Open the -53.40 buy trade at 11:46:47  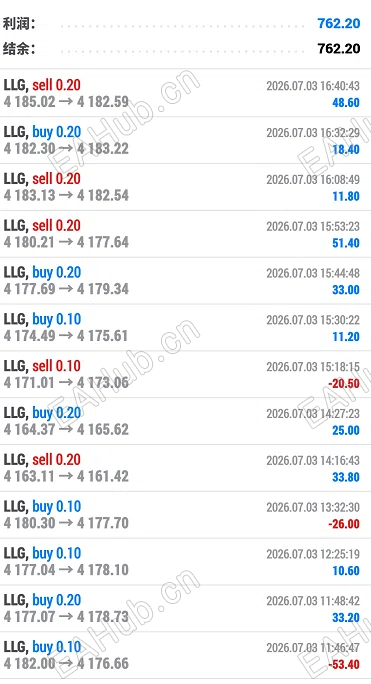point(186,655)
